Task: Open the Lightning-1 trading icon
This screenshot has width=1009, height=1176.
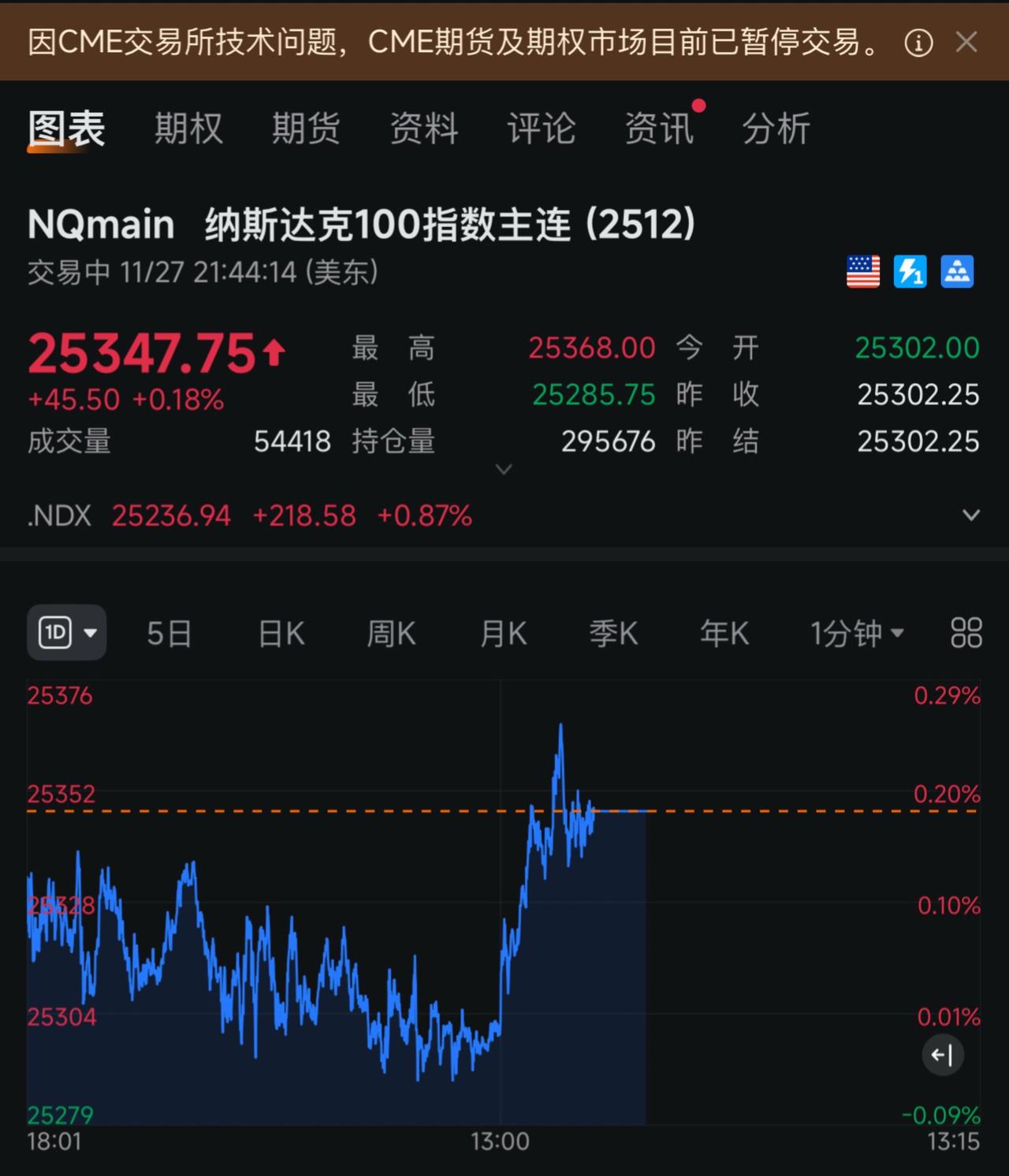Action: click(910, 271)
